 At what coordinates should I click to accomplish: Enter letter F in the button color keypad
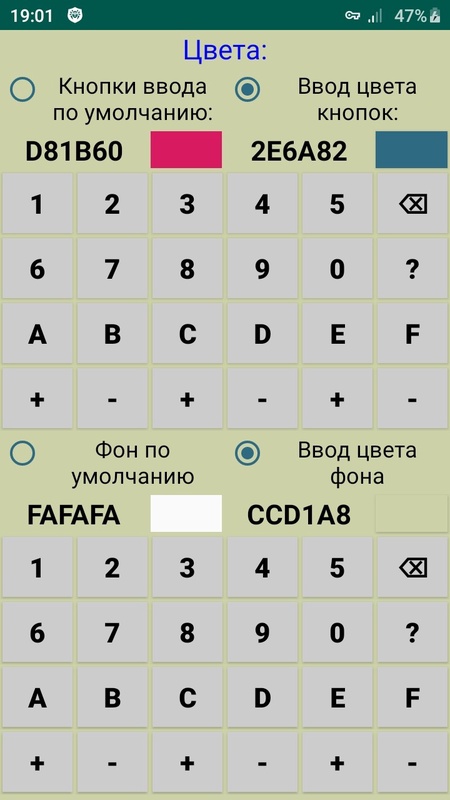coord(412,334)
